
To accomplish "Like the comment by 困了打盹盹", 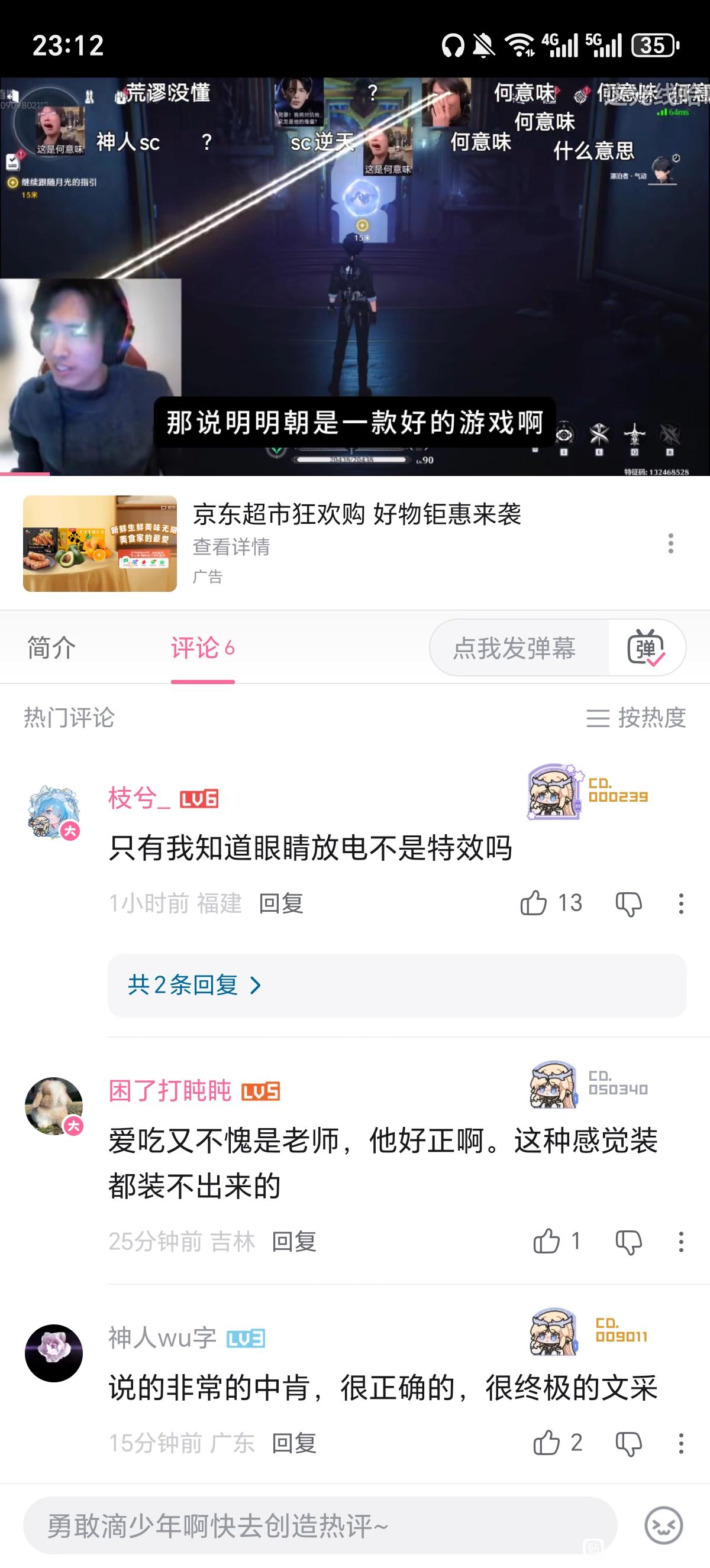I will (x=547, y=1242).
